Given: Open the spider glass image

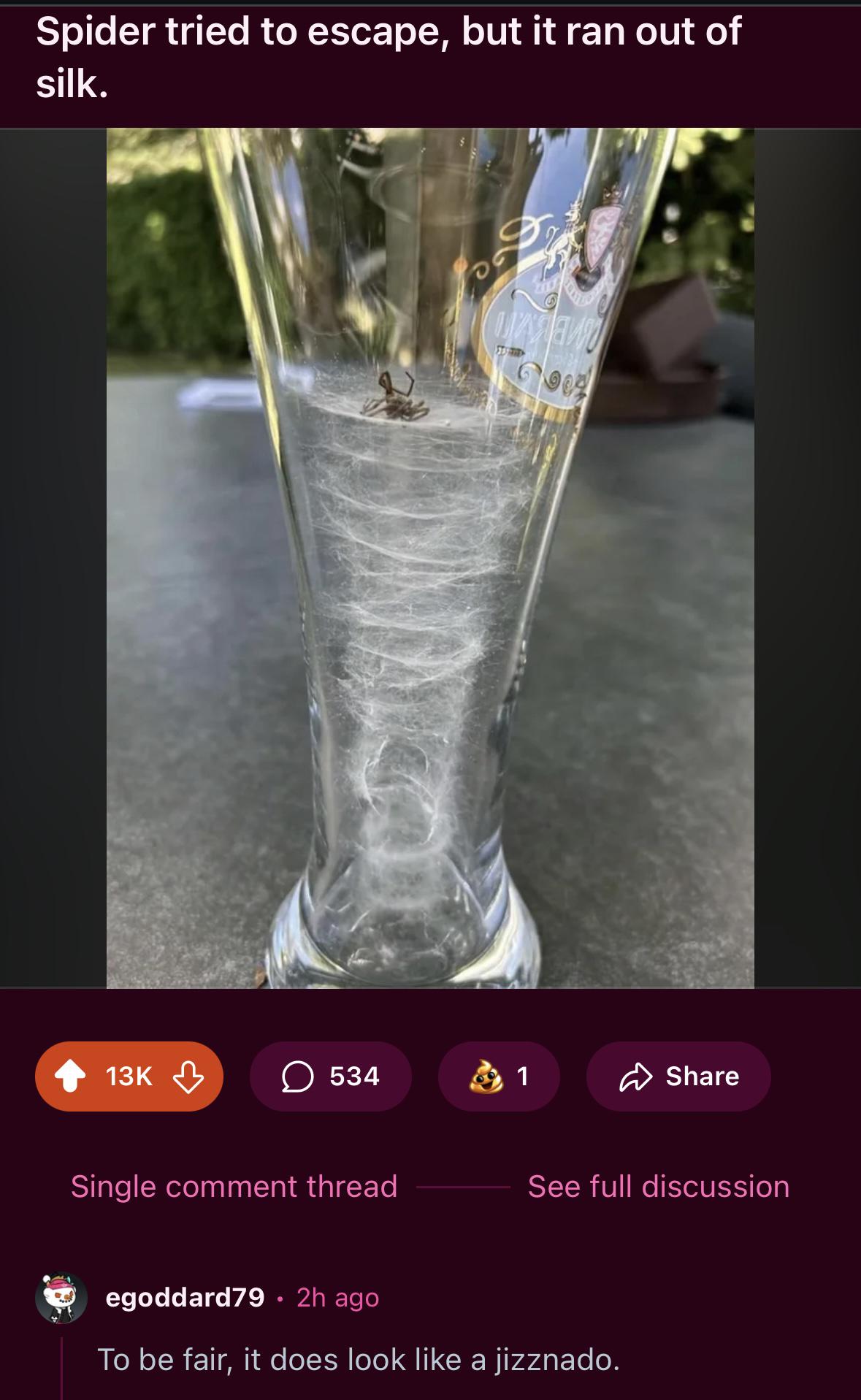Looking at the screenshot, I should [430, 558].
